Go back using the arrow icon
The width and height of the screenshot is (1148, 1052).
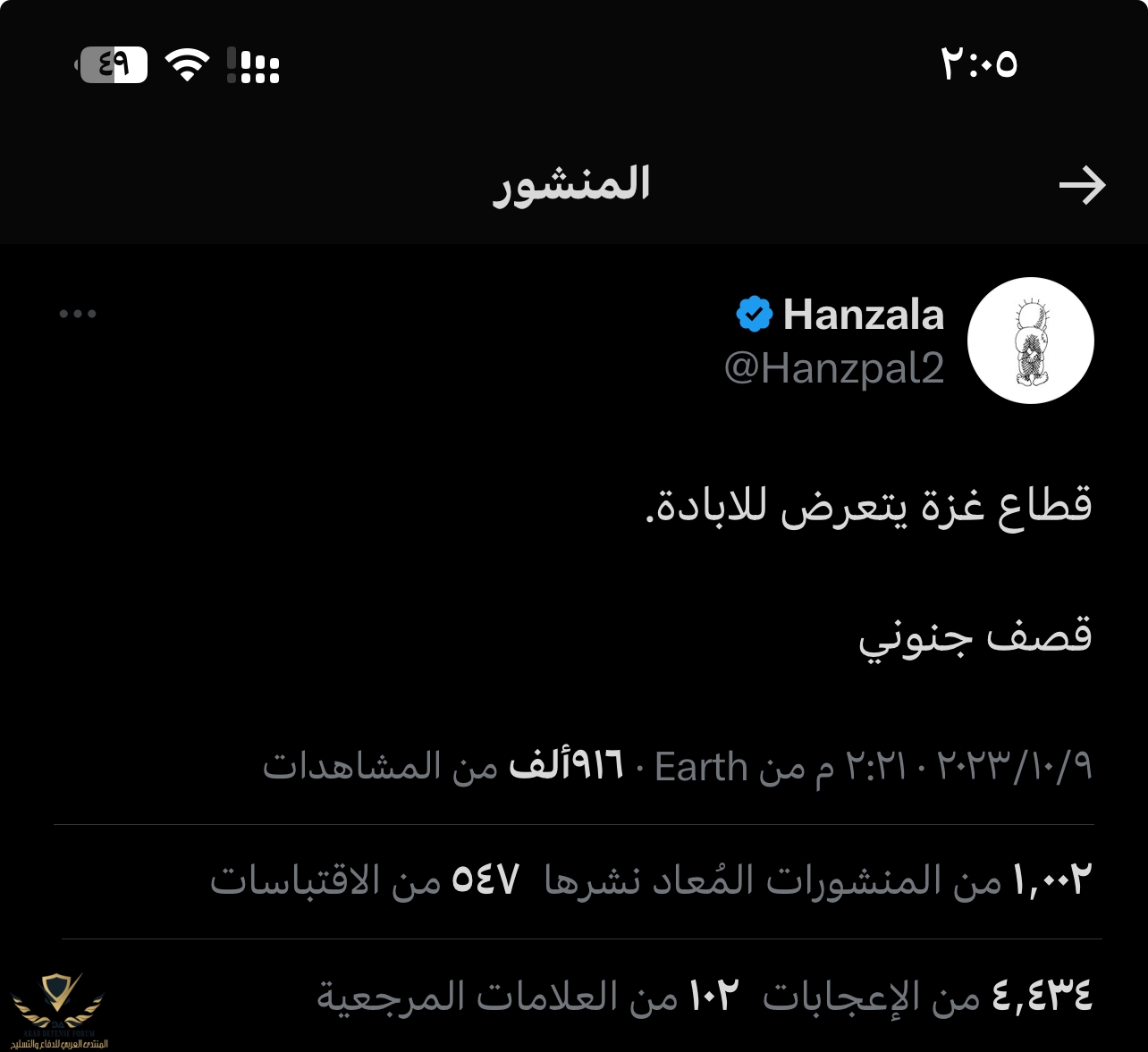1082,186
